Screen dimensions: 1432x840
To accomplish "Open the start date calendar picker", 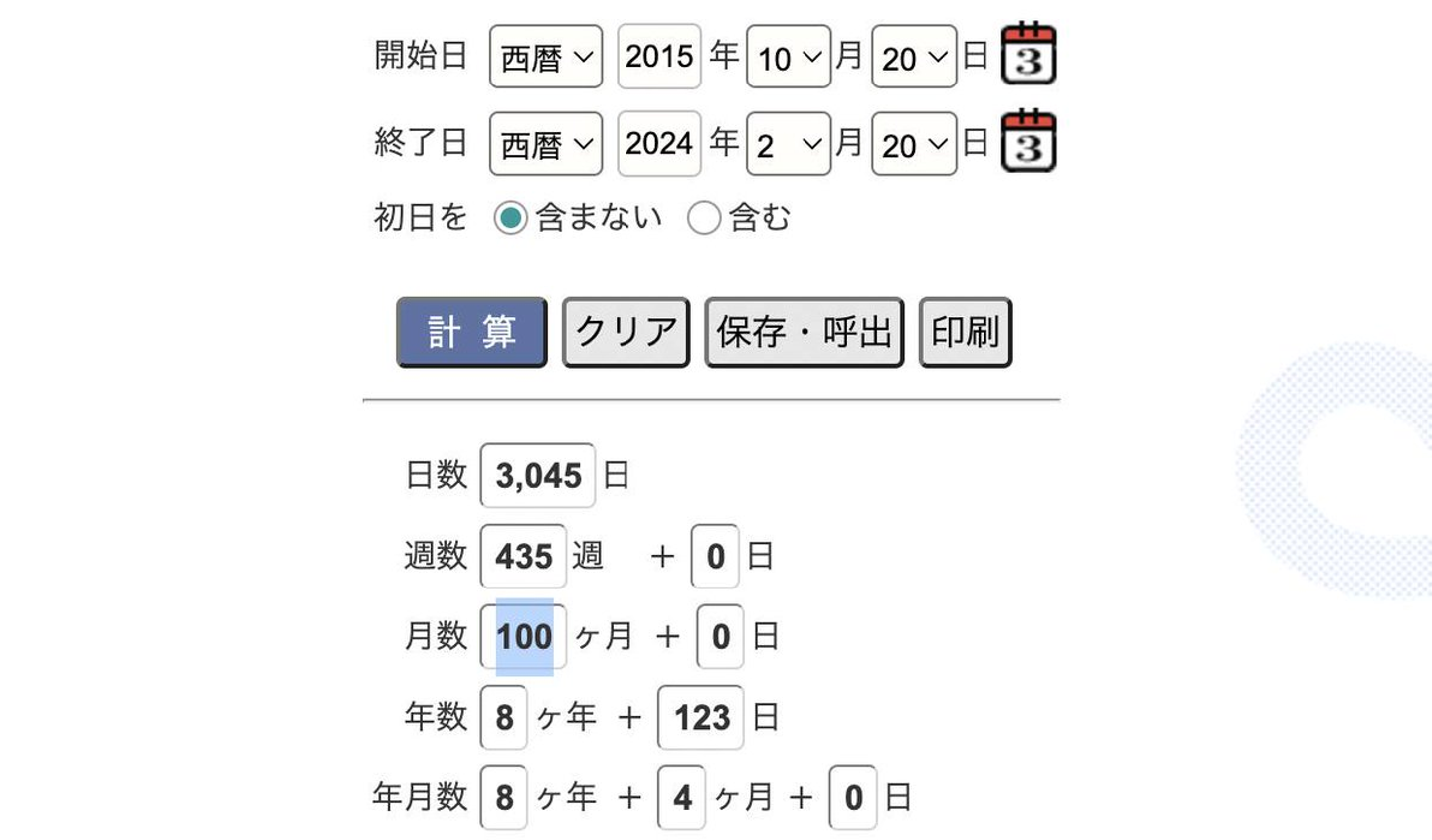I will point(1028,55).
